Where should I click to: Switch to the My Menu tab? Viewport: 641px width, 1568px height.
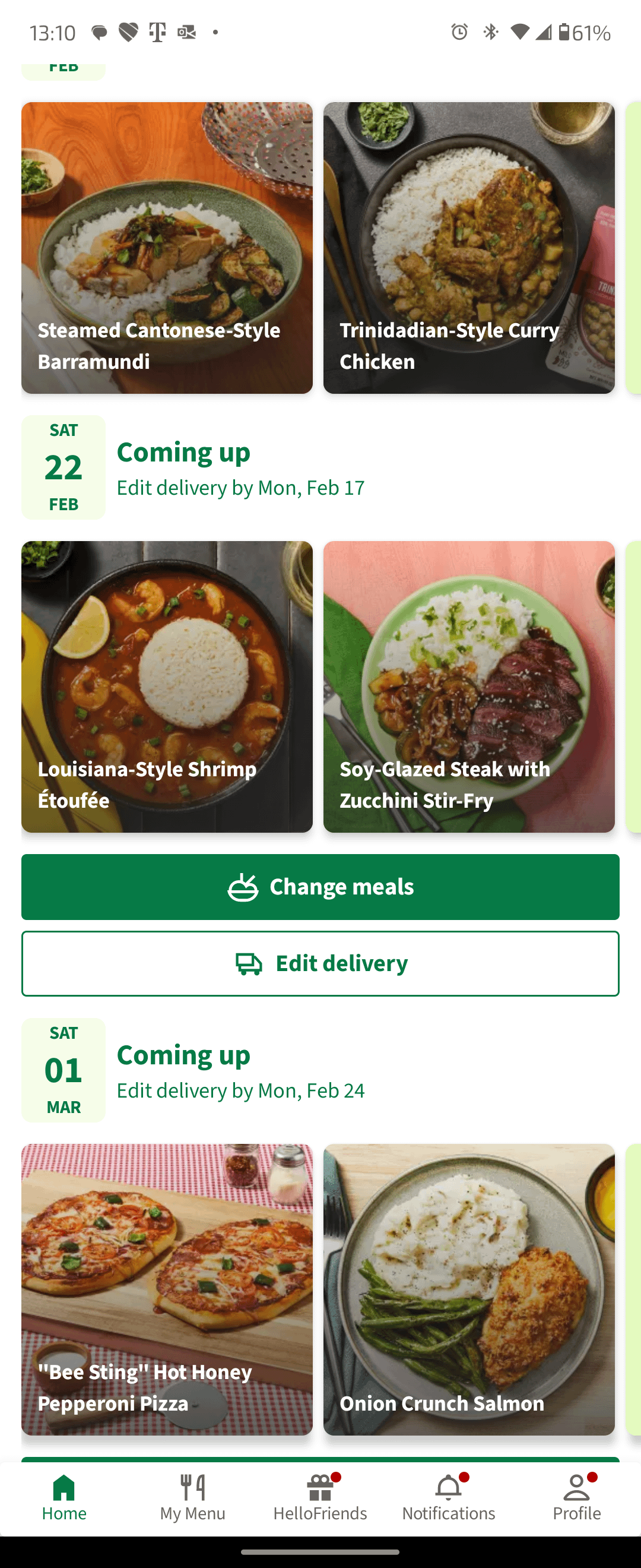coord(192,1498)
